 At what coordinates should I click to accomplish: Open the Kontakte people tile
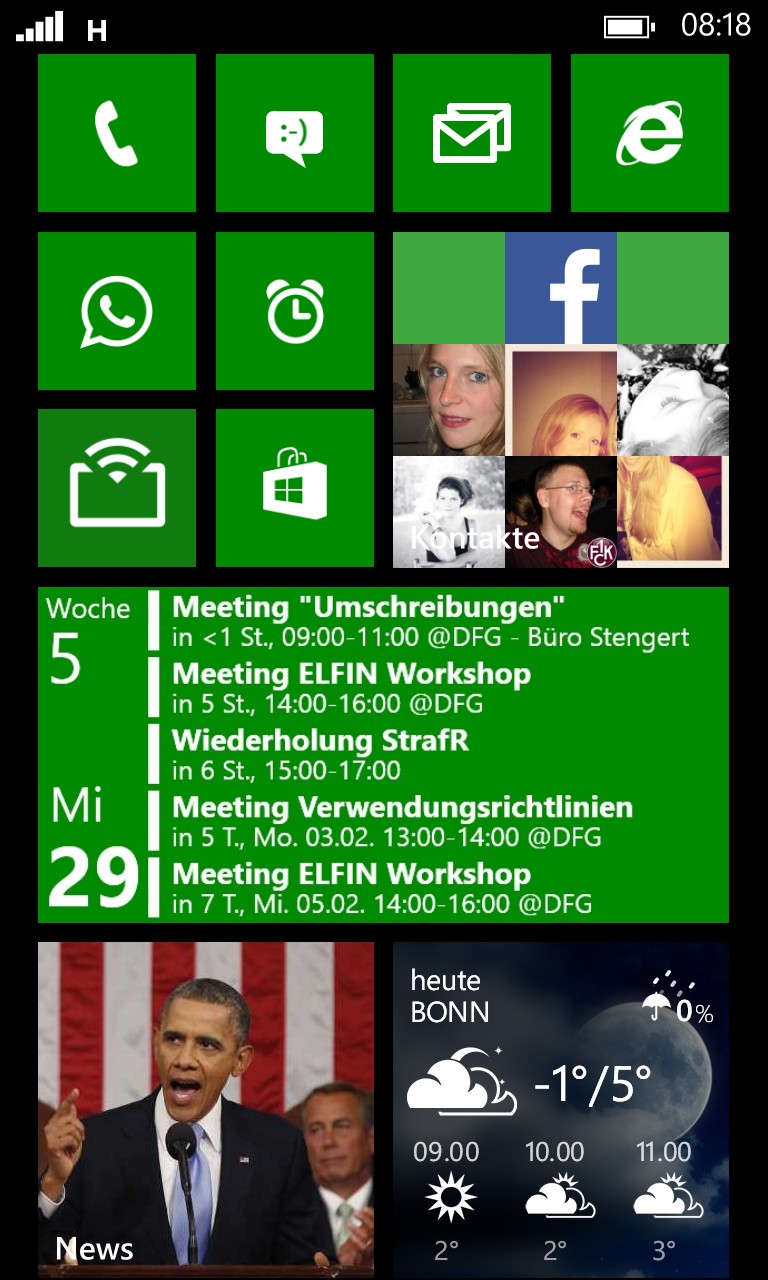pos(561,400)
